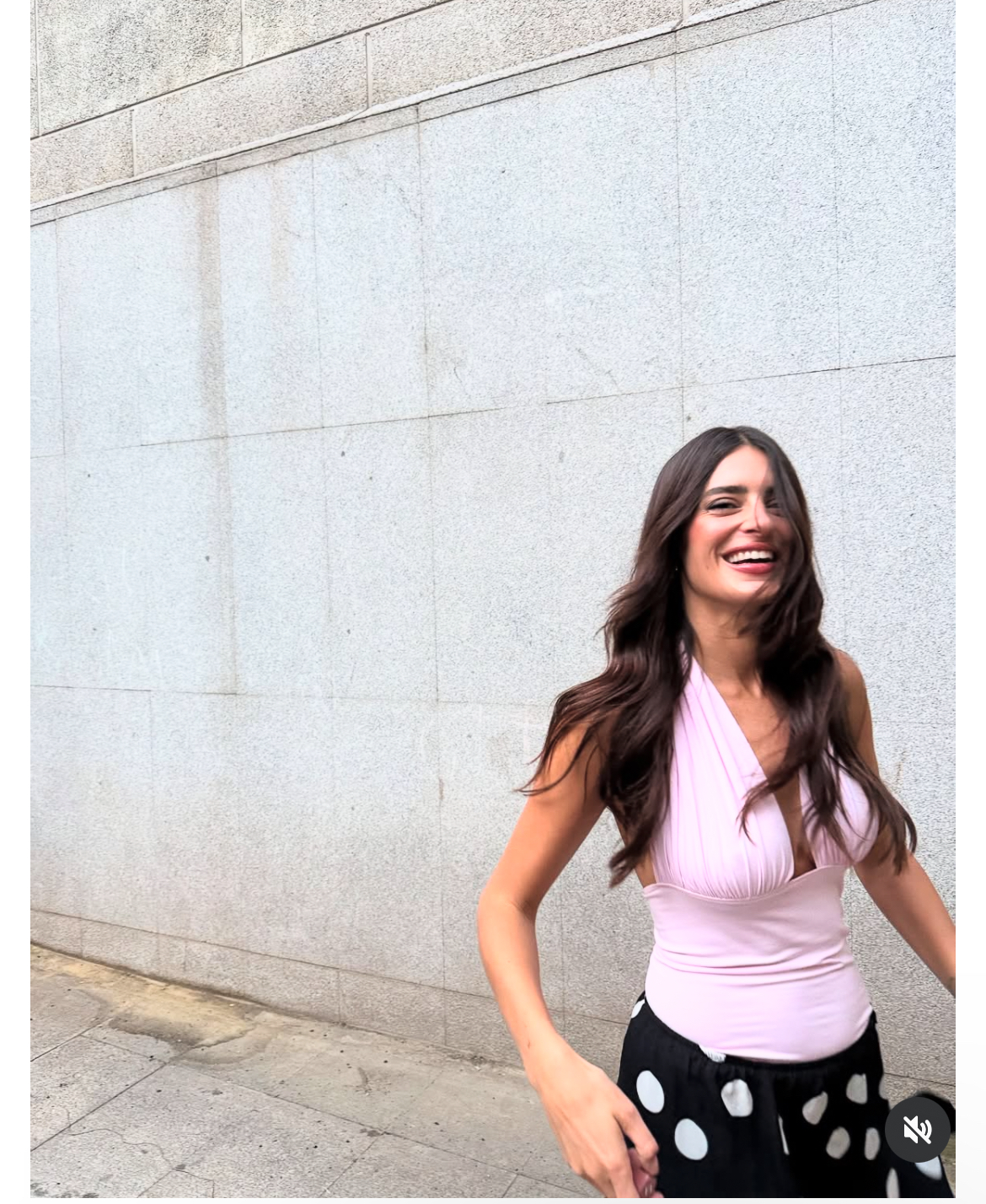The height and width of the screenshot is (1204, 986).
Task: Unmute the video sound
Action: [x=917, y=1130]
